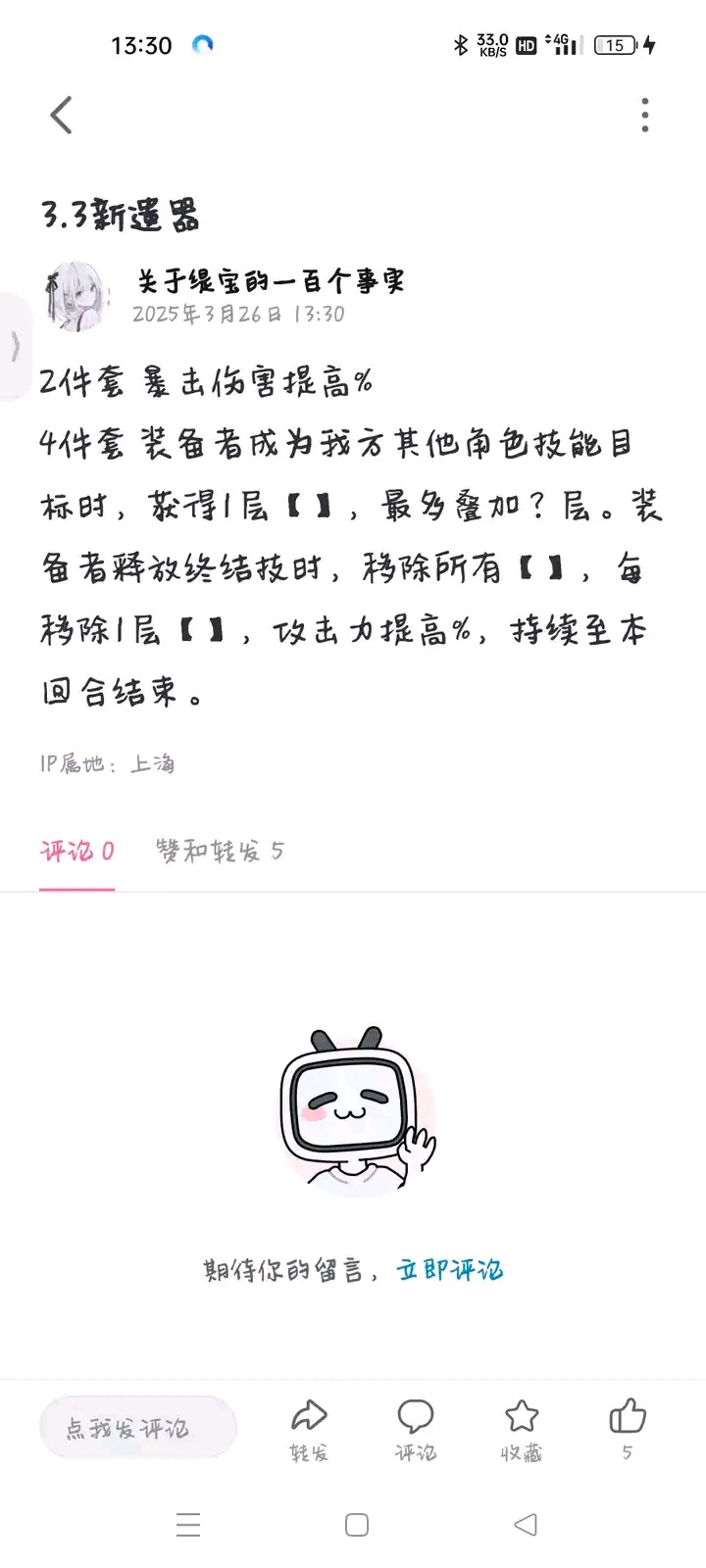Tap the 点我发评论 input box
The image size is (706, 1568).
click(137, 1428)
